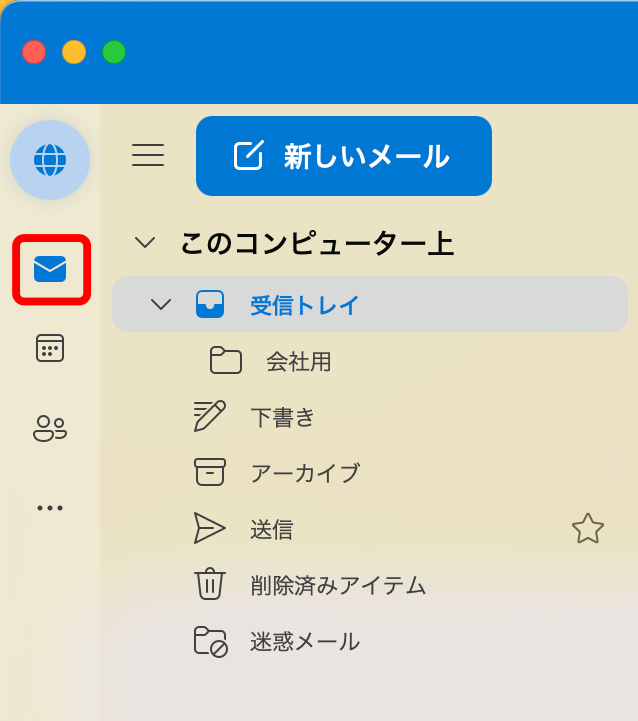The width and height of the screenshot is (638, 721).
Task: Compose with 新しいメール button
Action: (x=343, y=156)
